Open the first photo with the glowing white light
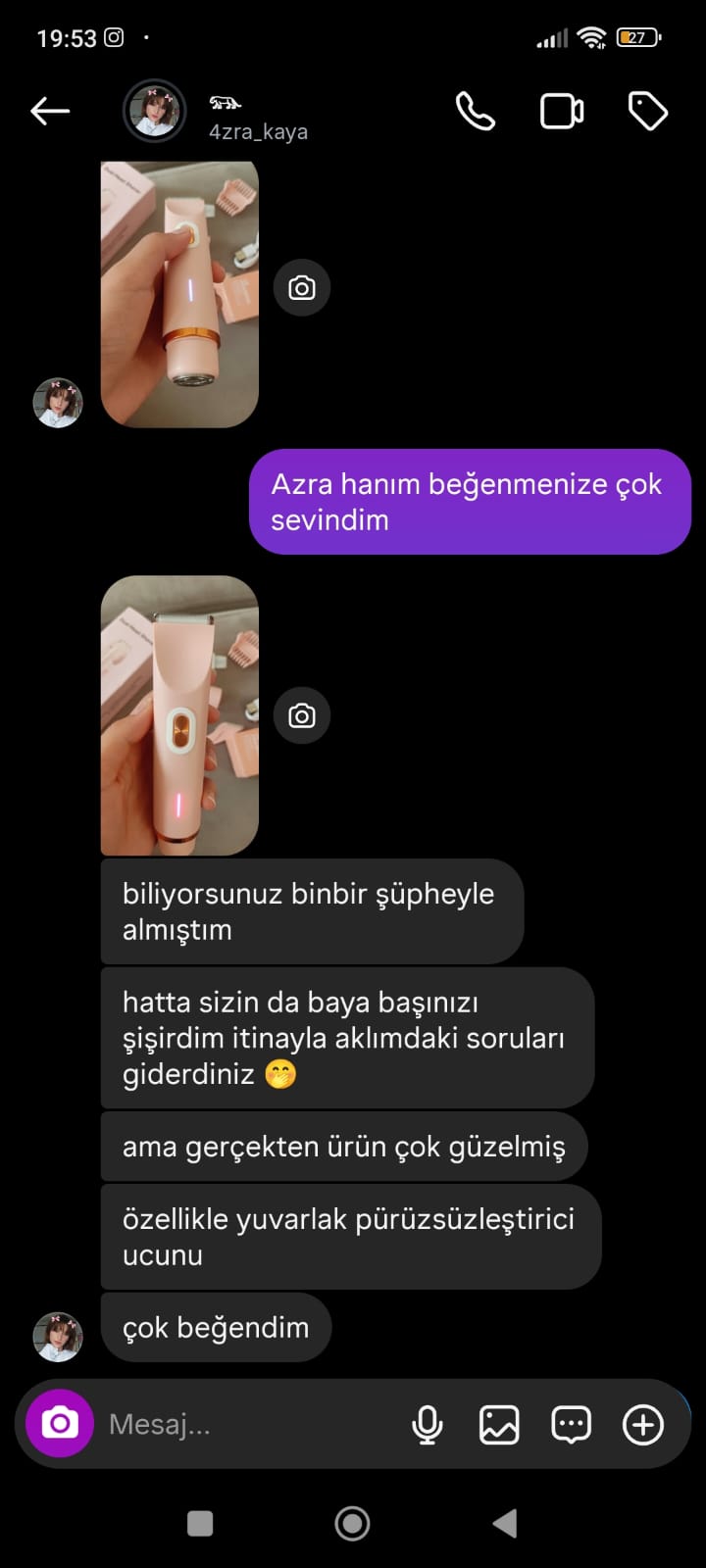Viewport: 706px width, 1568px height. 179,294
